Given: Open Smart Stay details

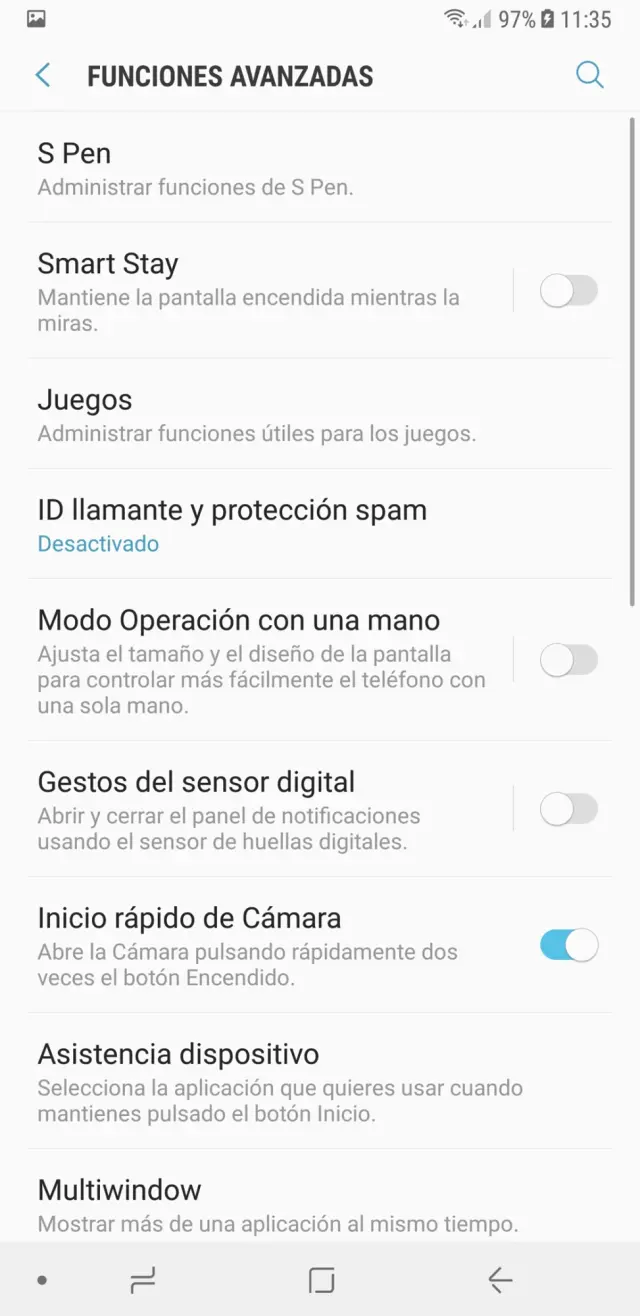Looking at the screenshot, I should pyautogui.click(x=250, y=291).
